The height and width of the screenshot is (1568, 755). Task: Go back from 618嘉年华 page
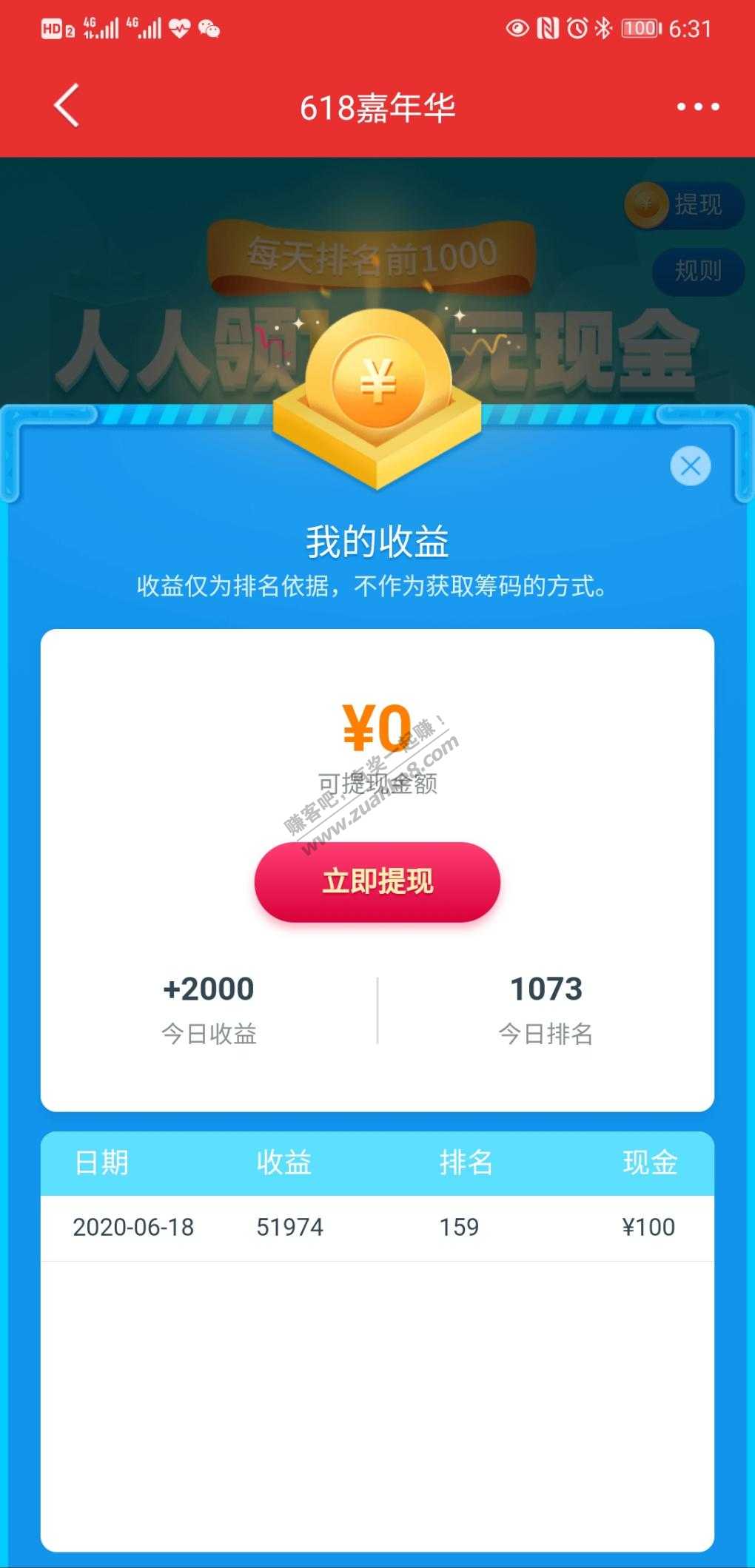click(x=67, y=107)
